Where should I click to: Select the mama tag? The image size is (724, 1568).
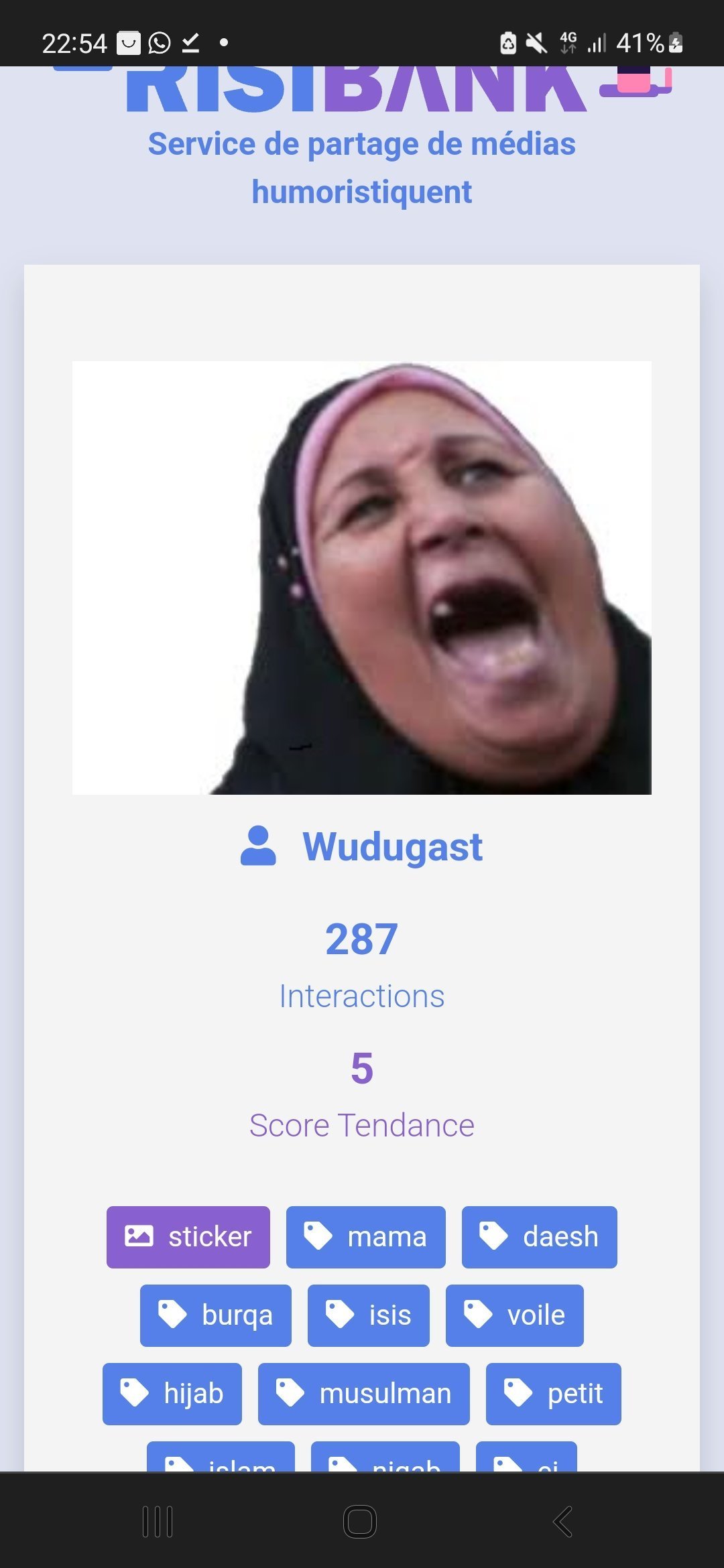366,1237
